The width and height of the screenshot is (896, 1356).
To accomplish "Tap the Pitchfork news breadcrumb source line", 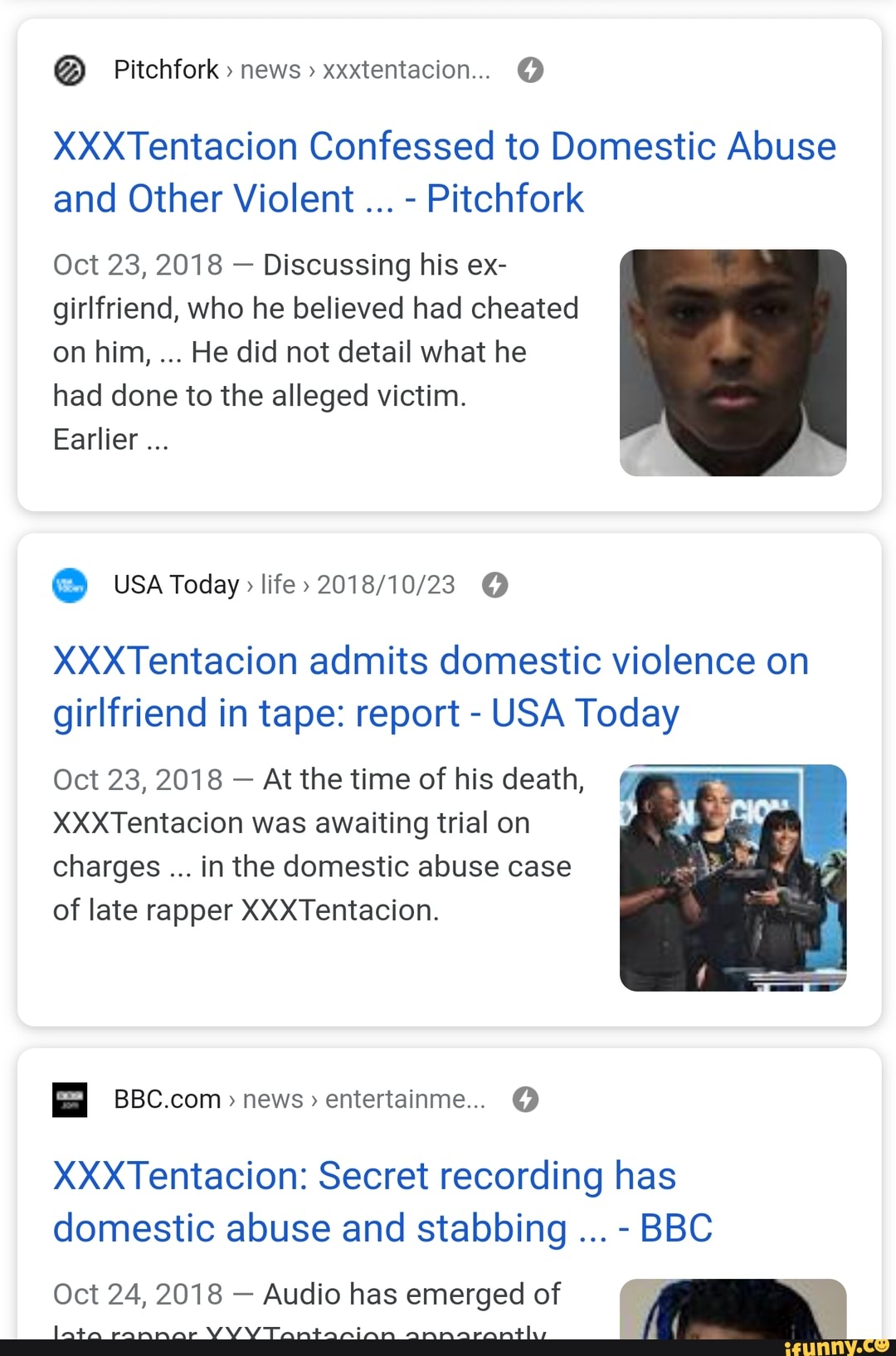I will (x=301, y=71).
